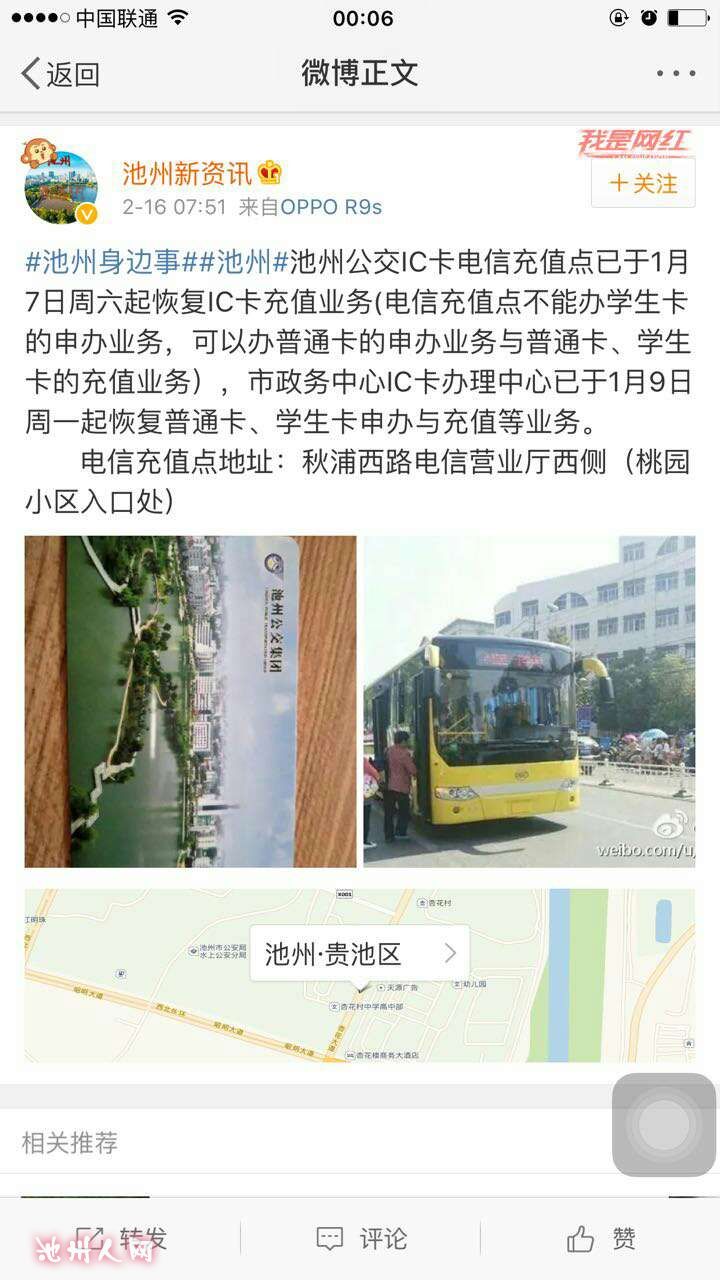Comment on the post via 评论

tap(361, 1239)
